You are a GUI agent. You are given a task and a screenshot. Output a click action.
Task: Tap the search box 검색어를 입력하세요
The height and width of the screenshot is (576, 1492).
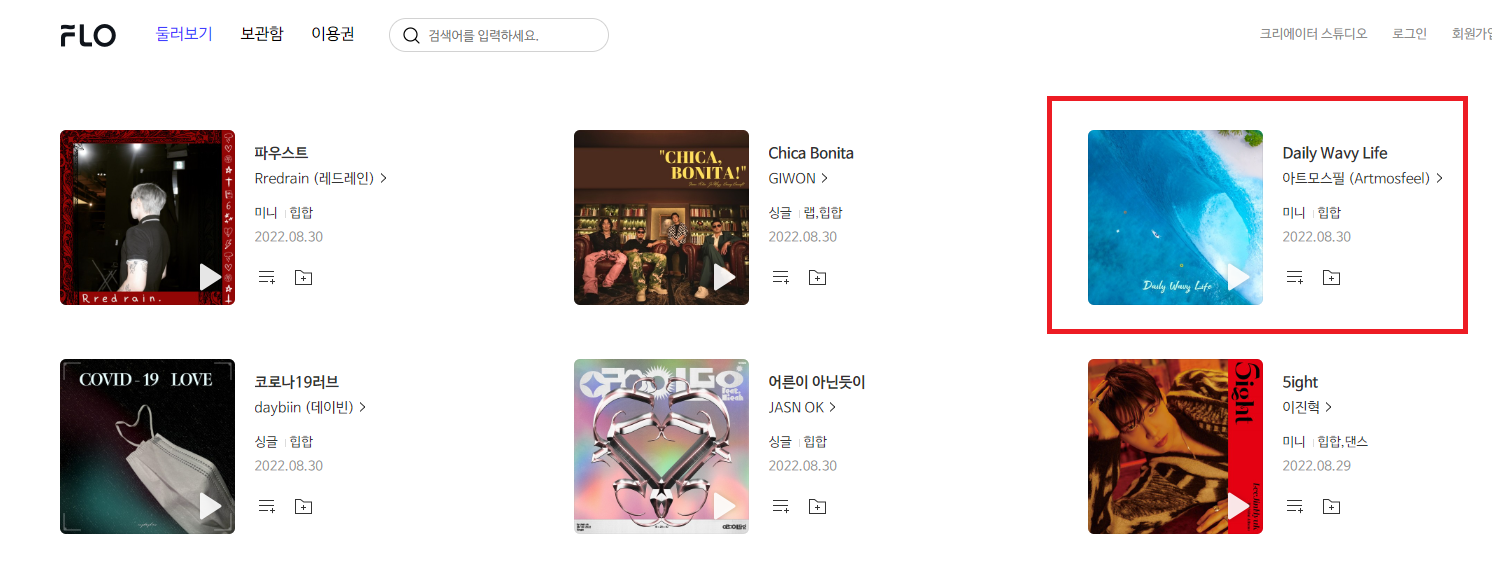point(510,36)
